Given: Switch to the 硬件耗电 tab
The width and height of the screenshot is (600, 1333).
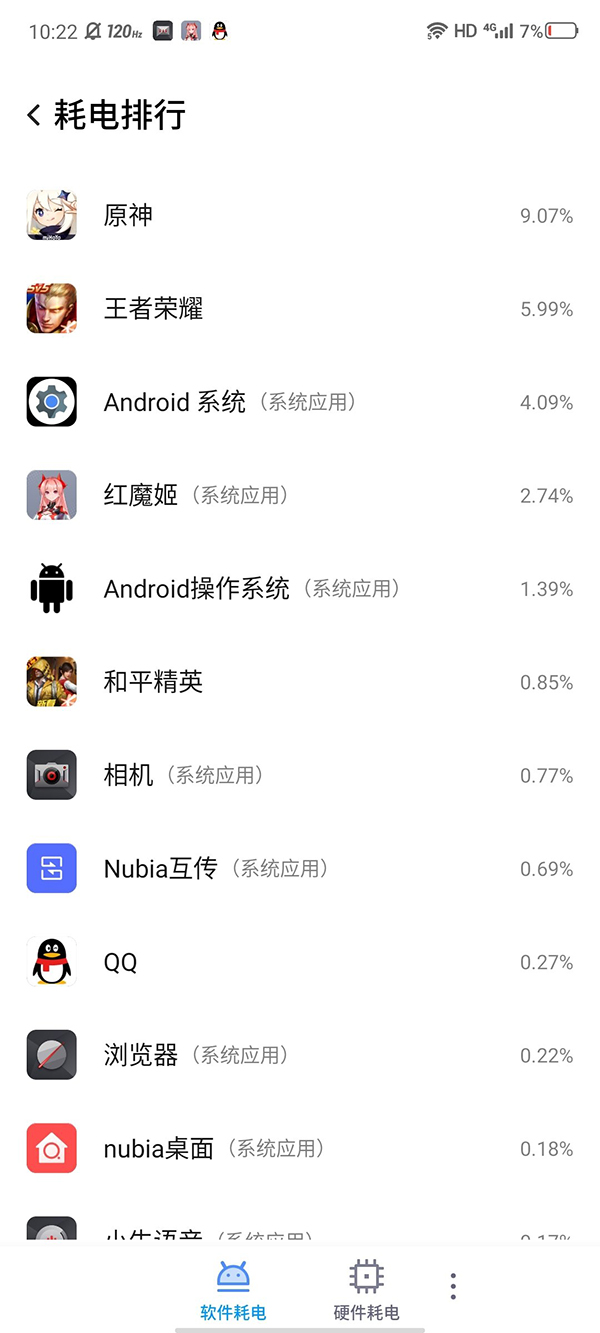Looking at the screenshot, I should click(x=366, y=1290).
